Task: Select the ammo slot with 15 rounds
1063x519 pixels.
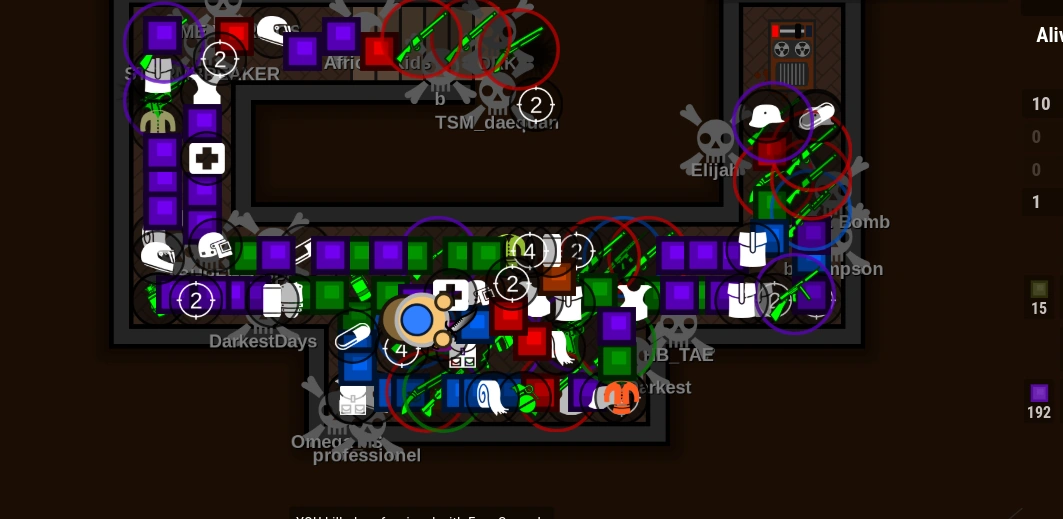Action: (x=1039, y=297)
